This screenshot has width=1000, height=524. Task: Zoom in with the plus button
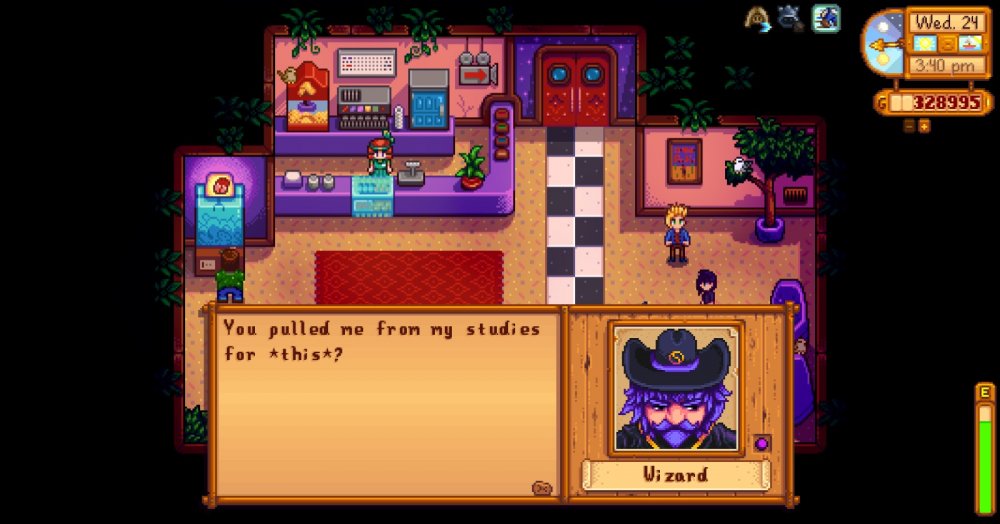(924, 126)
